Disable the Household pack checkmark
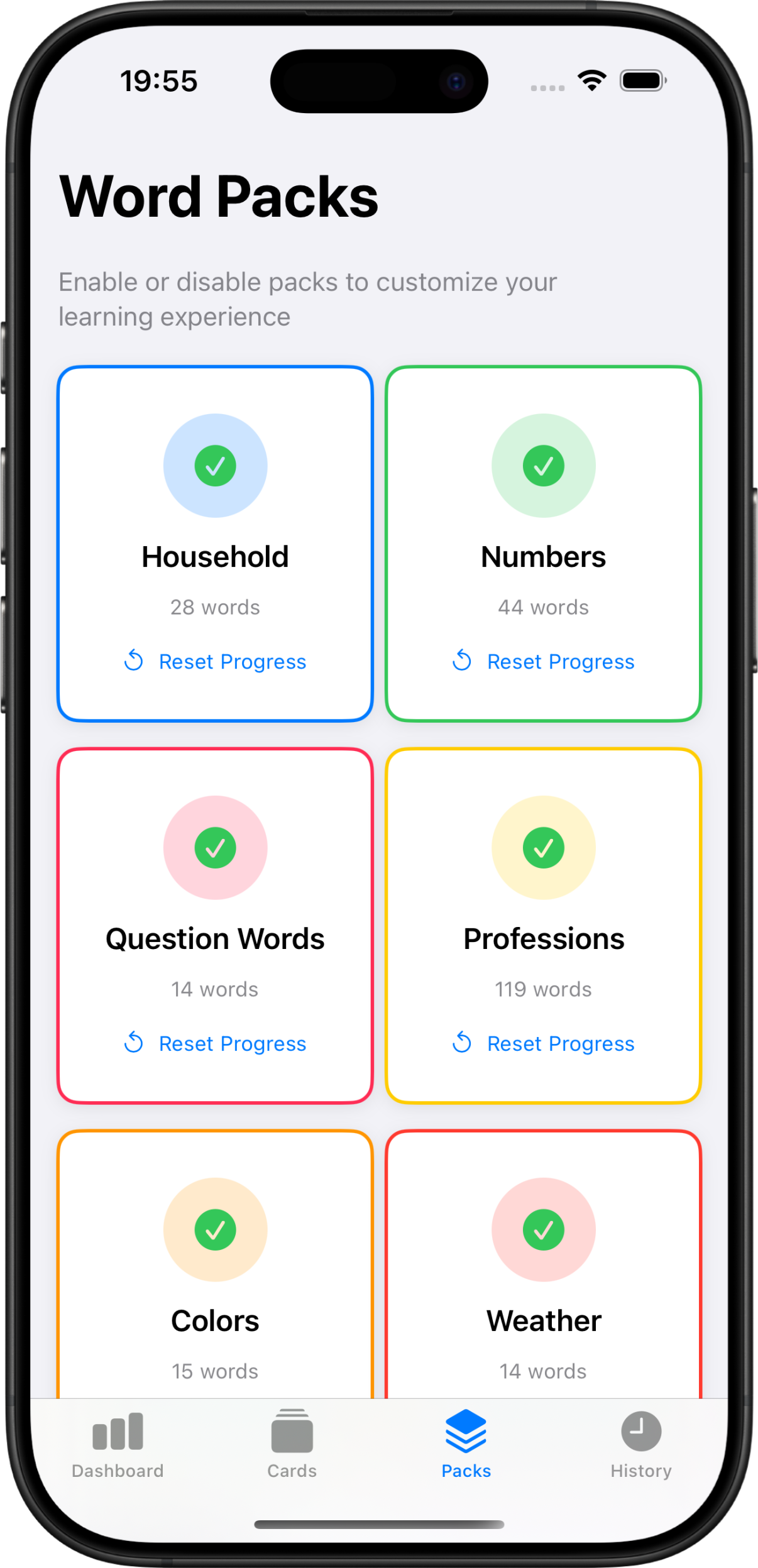This screenshot has height=1568, width=758. (x=216, y=466)
